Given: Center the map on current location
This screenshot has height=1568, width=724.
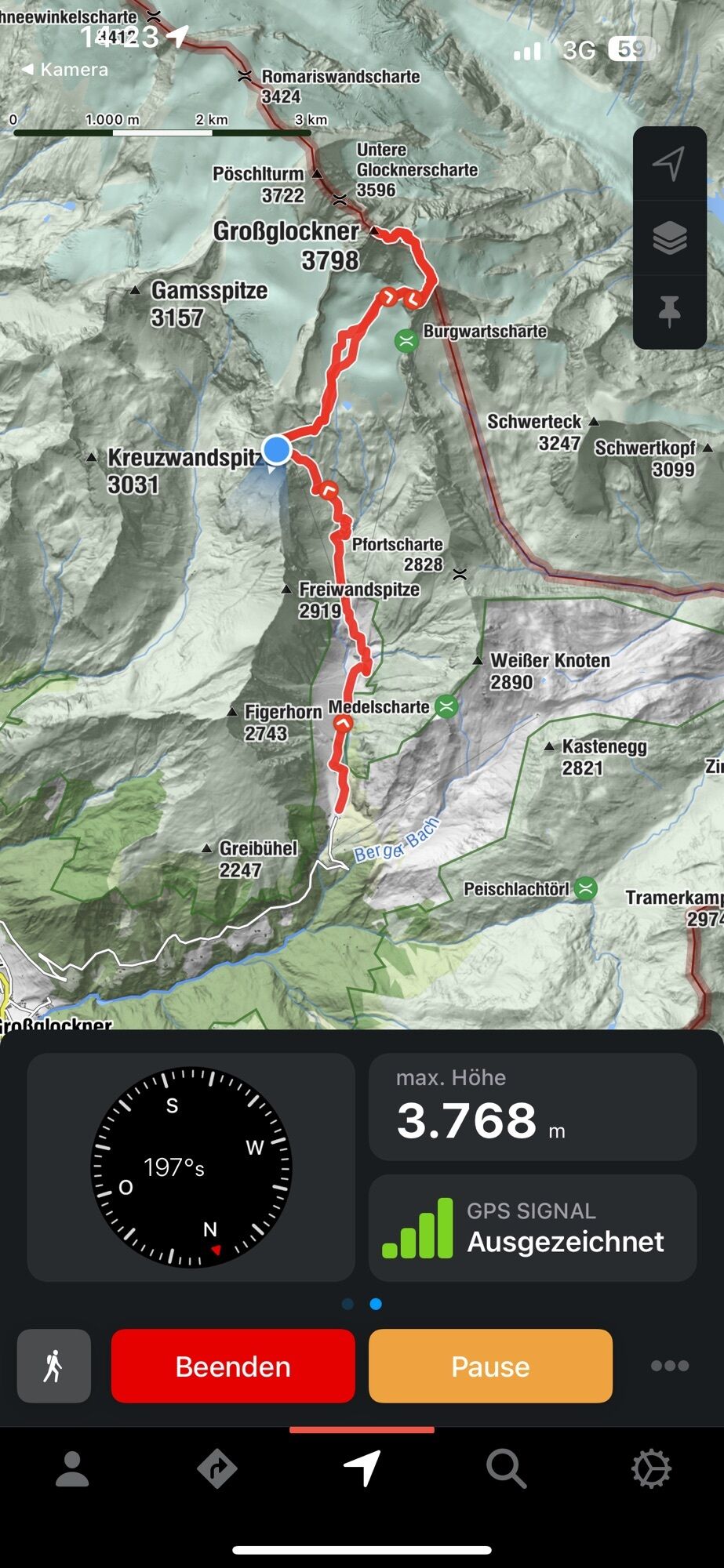Looking at the screenshot, I should point(669,163).
